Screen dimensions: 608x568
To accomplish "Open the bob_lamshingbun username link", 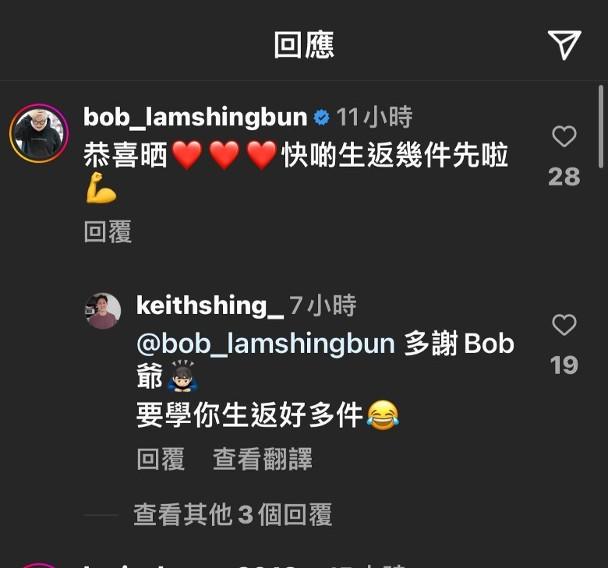I will point(195,117).
